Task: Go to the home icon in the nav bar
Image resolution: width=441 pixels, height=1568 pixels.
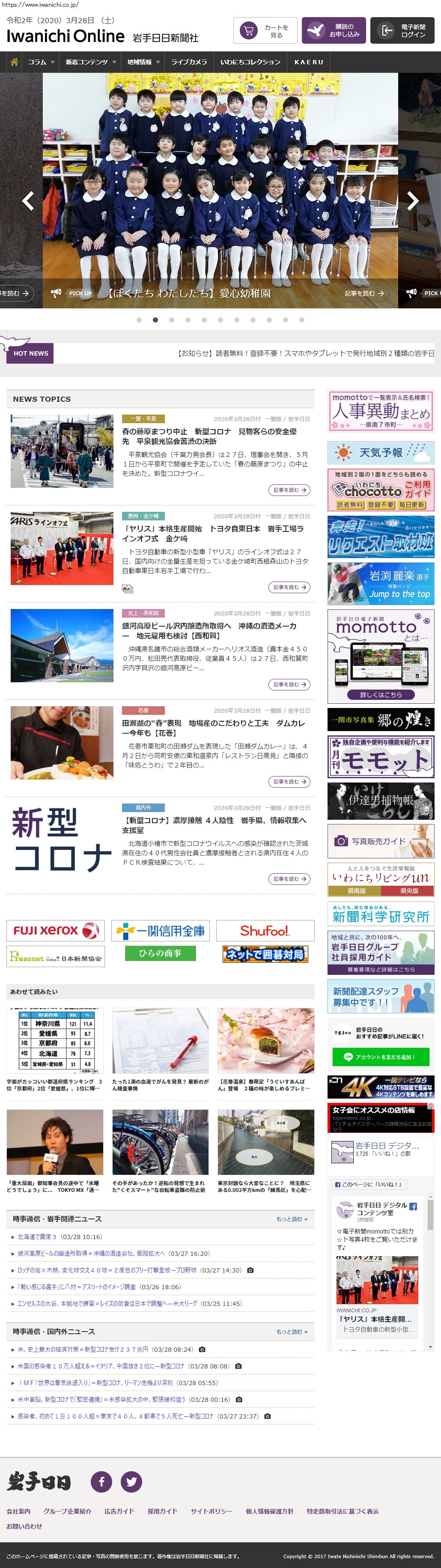Action: coord(14,62)
